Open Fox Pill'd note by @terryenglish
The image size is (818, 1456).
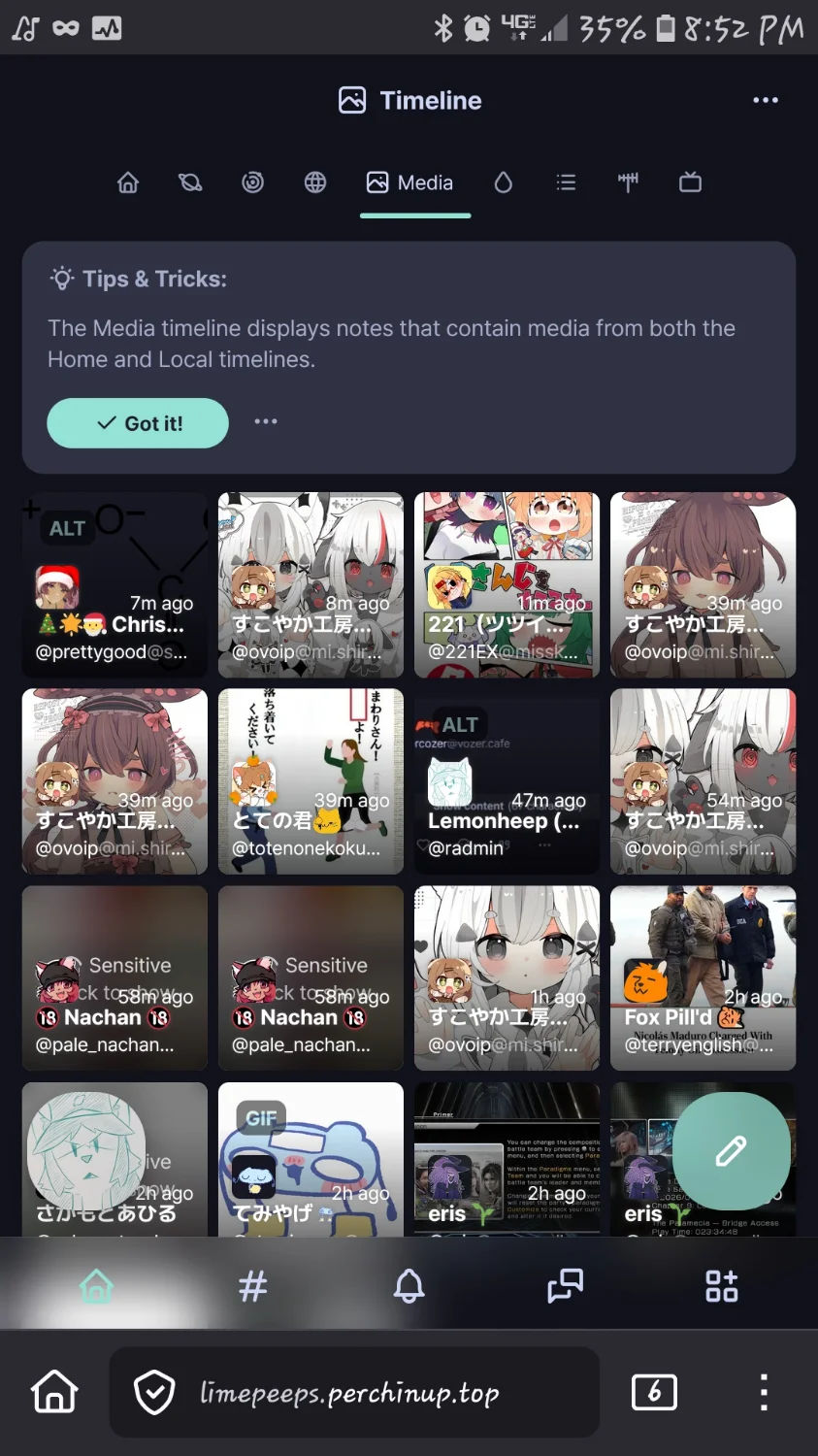coord(703,978)
